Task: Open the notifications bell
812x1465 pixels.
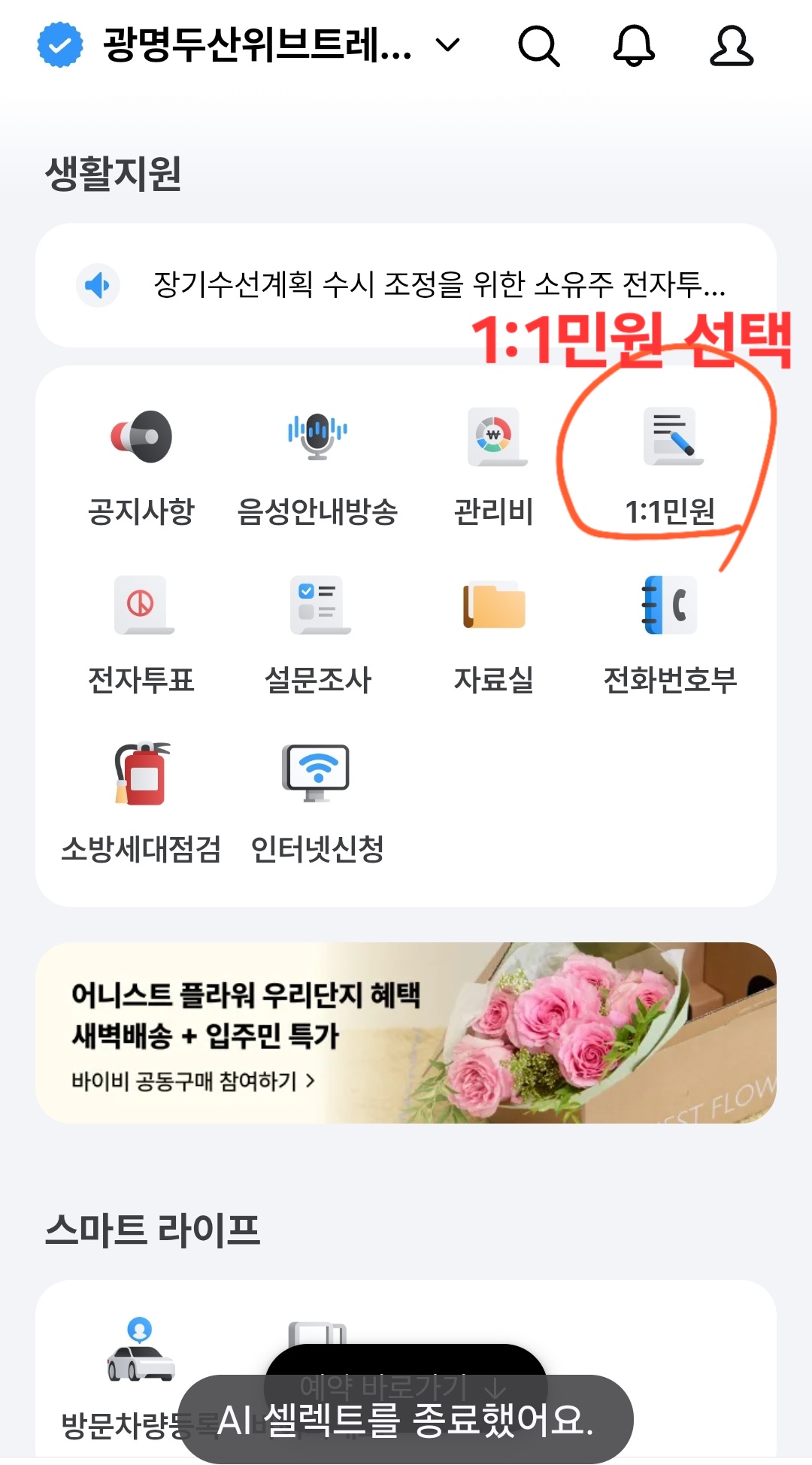Action: [634, 46]
